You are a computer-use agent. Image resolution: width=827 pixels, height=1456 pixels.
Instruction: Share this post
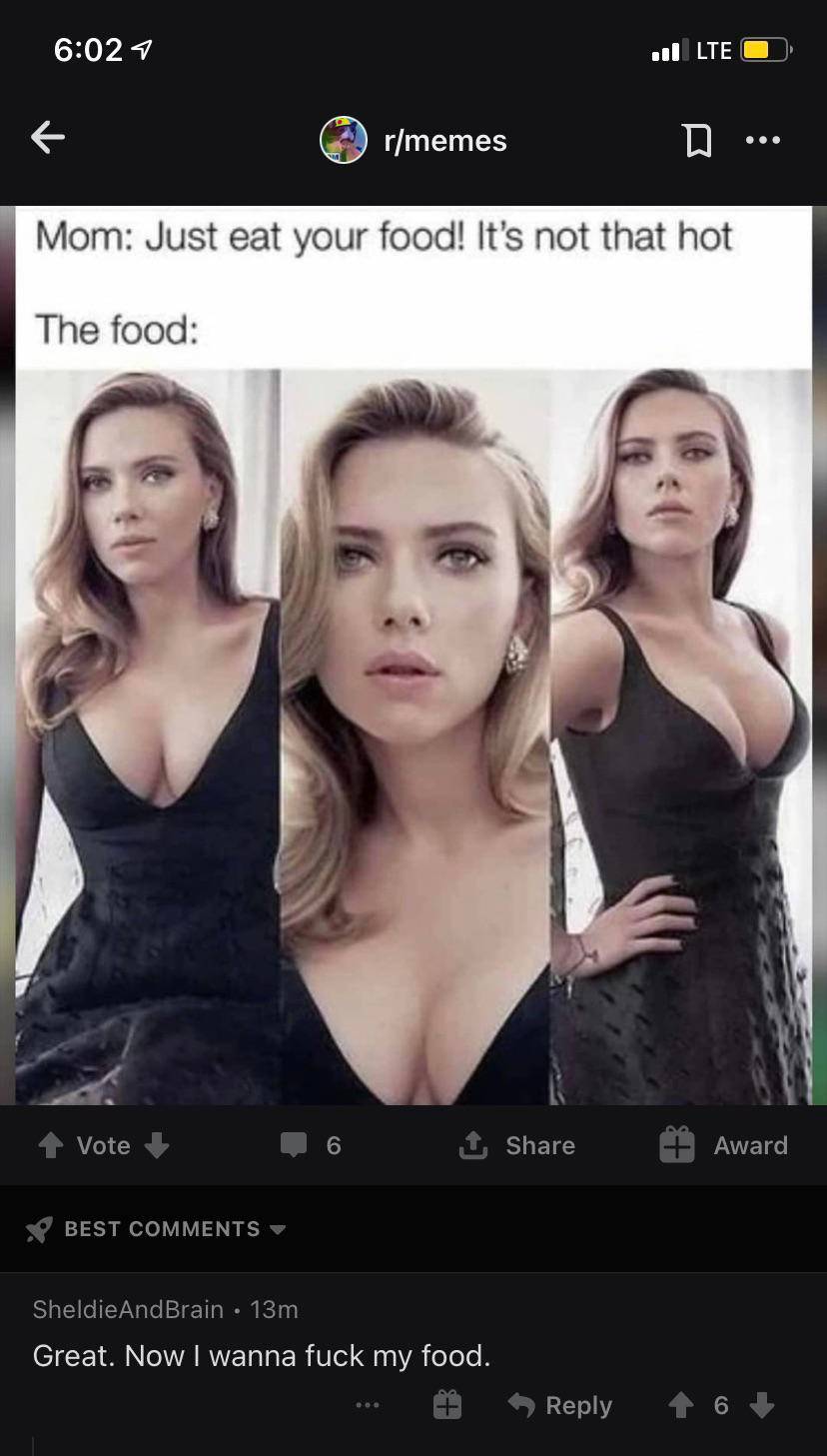[x=516, y=1145]
